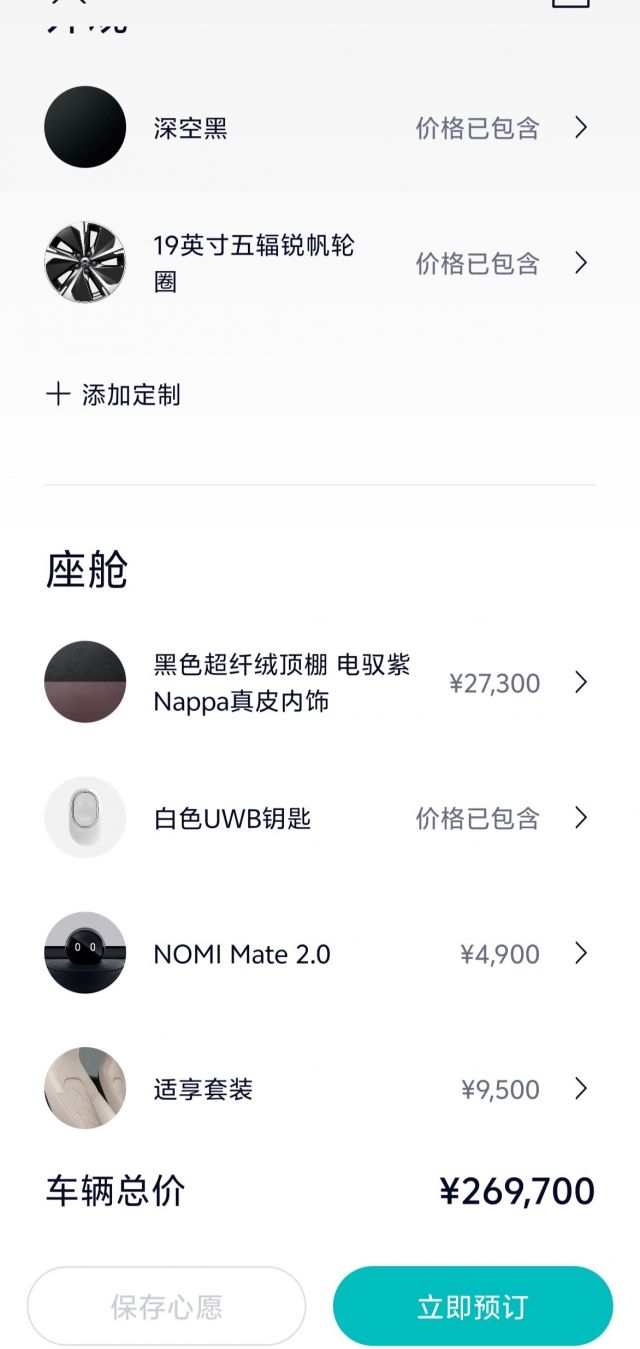Open the 适享套装 package option
This screenshot has height=1349, width=640.
tap(320, 1088)
